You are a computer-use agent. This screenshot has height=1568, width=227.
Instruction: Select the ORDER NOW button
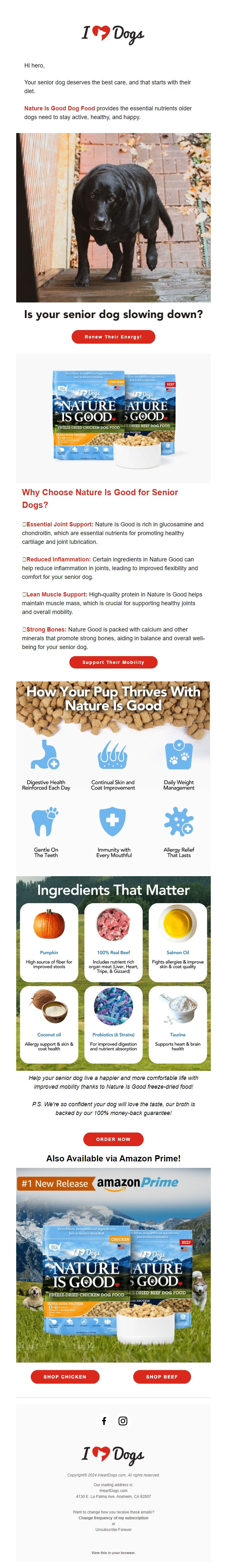coord(113,1139)
